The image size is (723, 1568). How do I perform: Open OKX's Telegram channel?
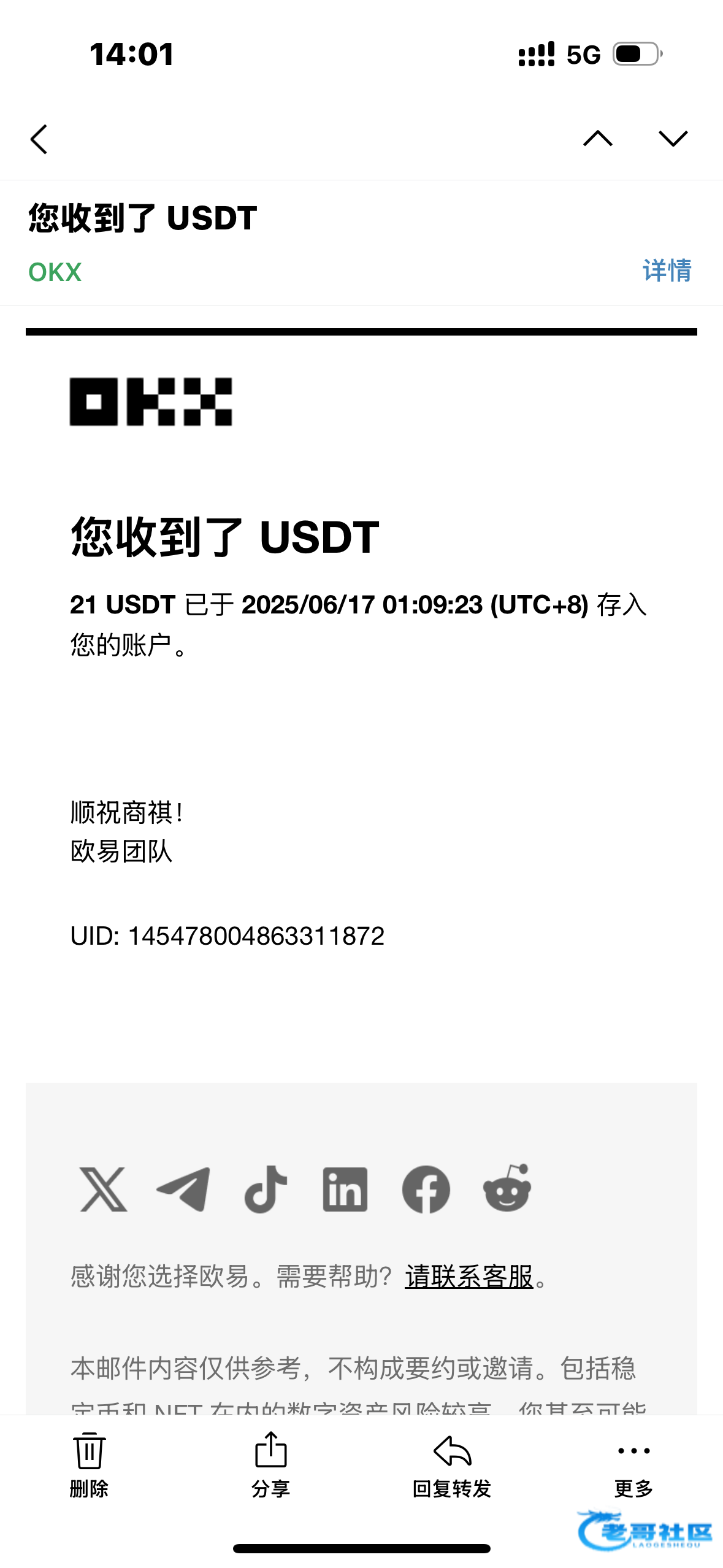pyautogui.click(x=183, y=1189)
